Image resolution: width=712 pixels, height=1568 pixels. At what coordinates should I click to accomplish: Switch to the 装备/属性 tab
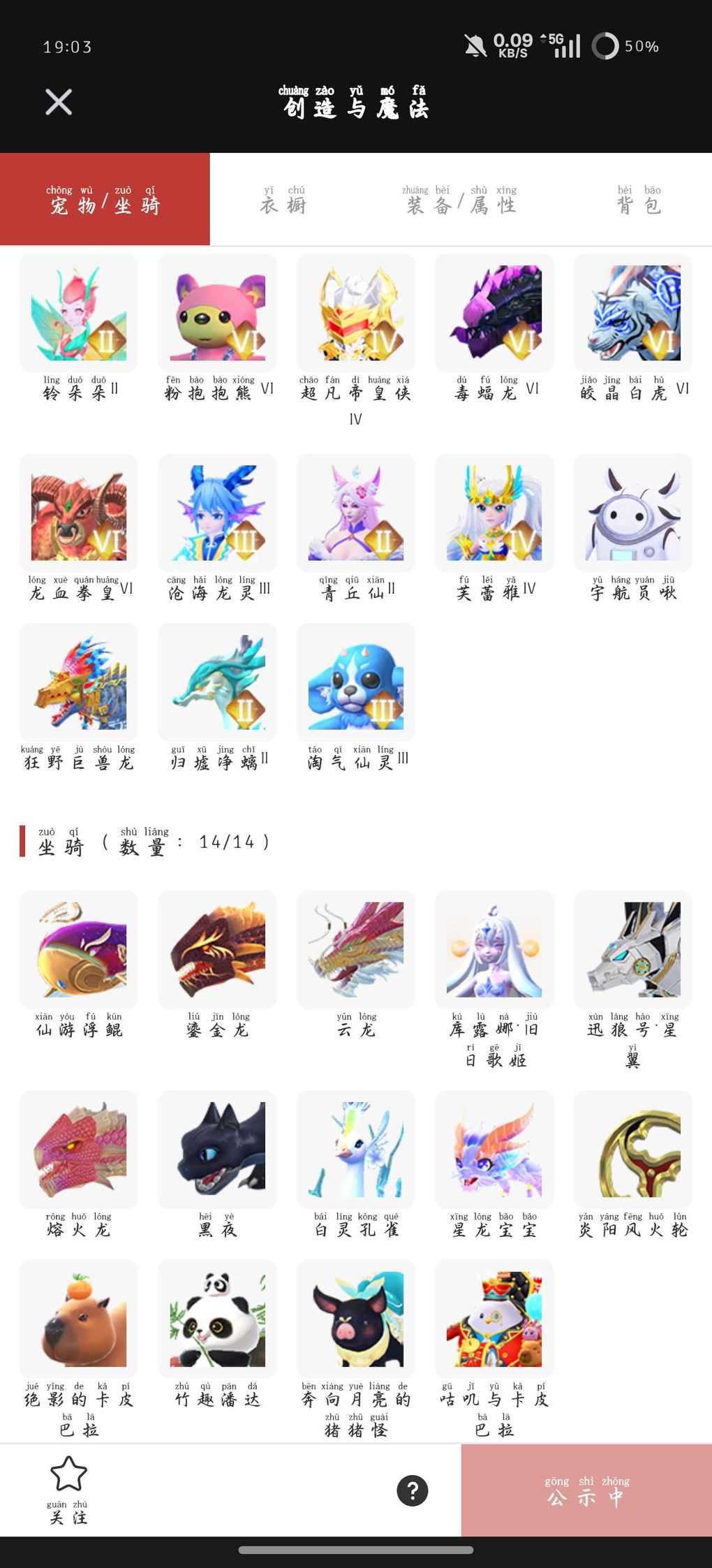[460, 200]
